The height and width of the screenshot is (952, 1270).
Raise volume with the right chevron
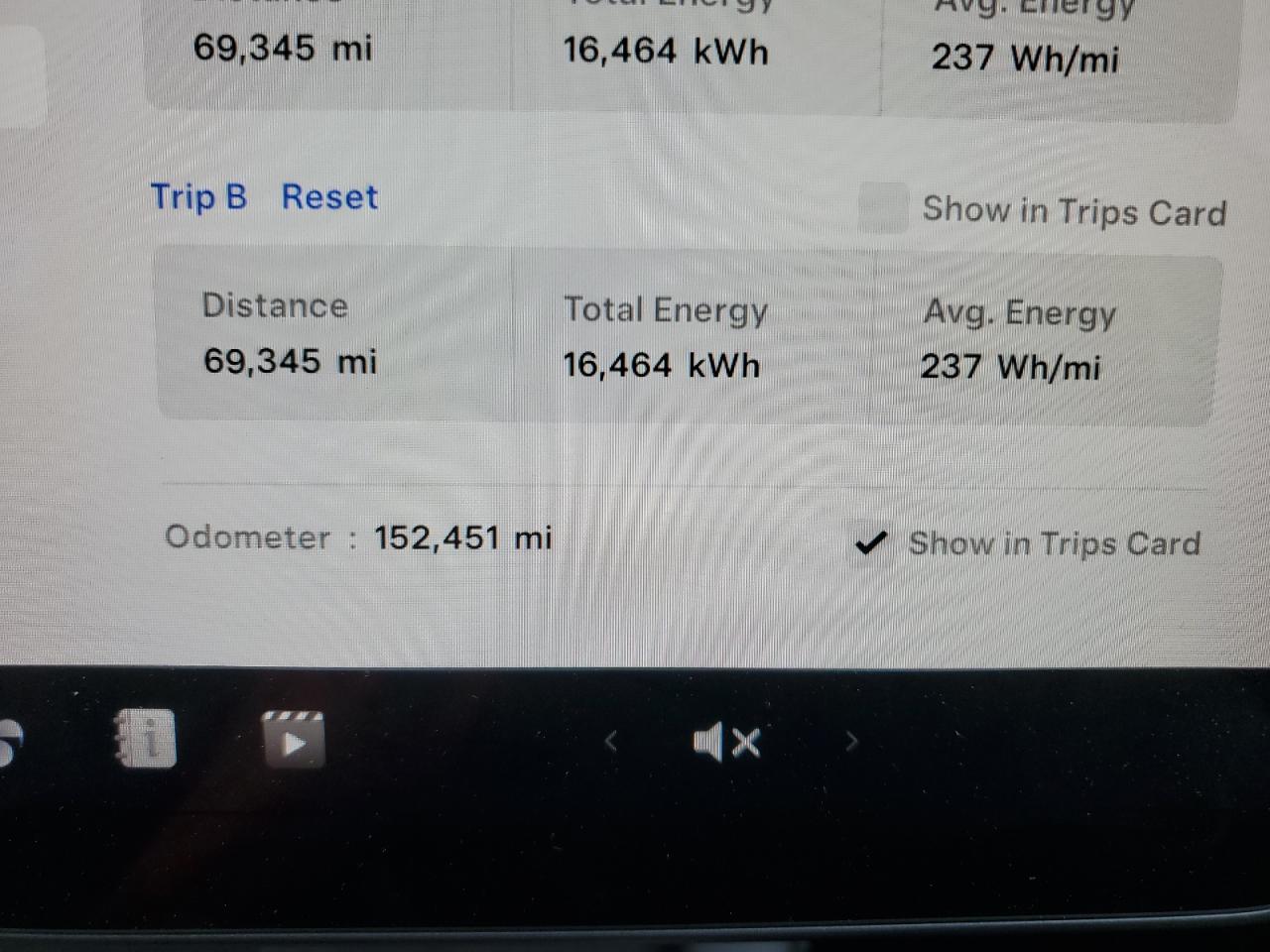click(850, 741)
